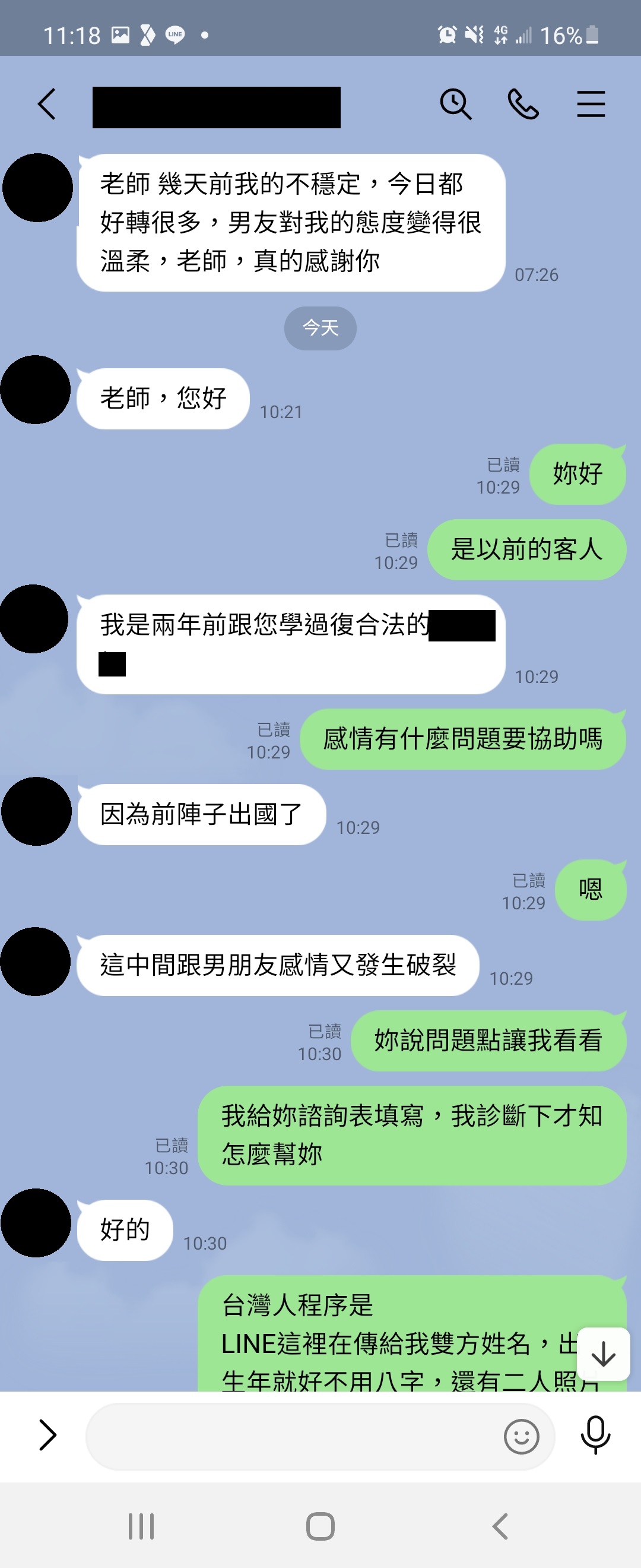This screenshot has height=1568, width=641.
Task: Go back to the chat list
Action: (47, 104)
